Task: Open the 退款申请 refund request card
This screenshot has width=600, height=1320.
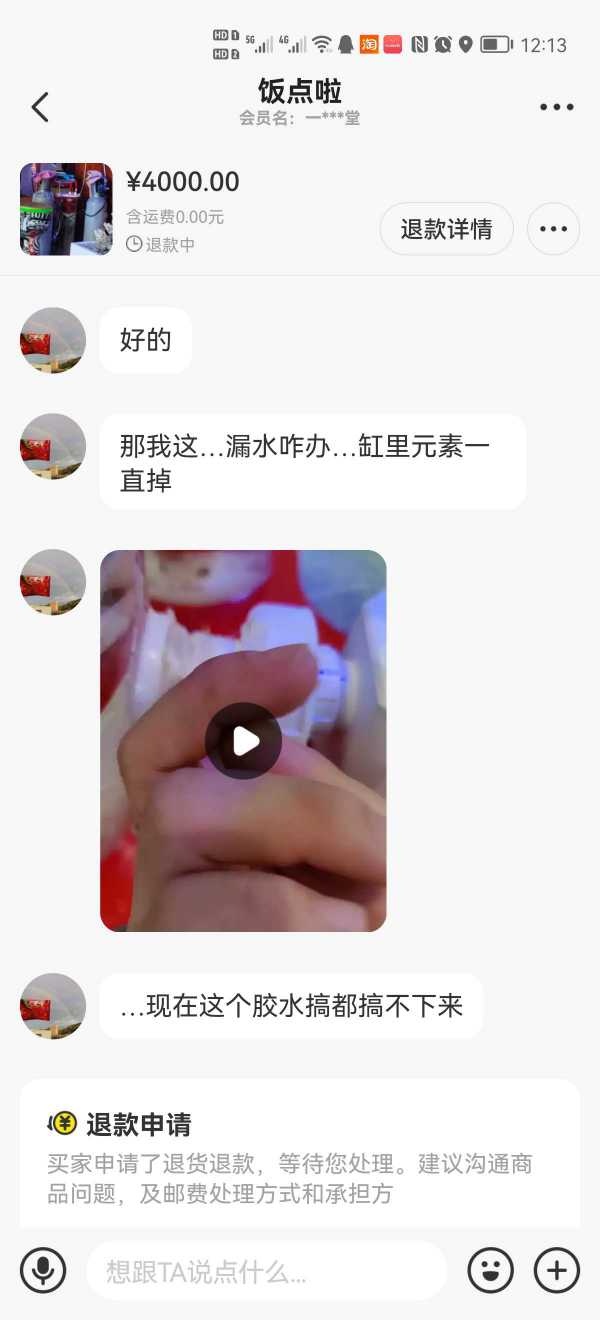Action: (300, 1155)
